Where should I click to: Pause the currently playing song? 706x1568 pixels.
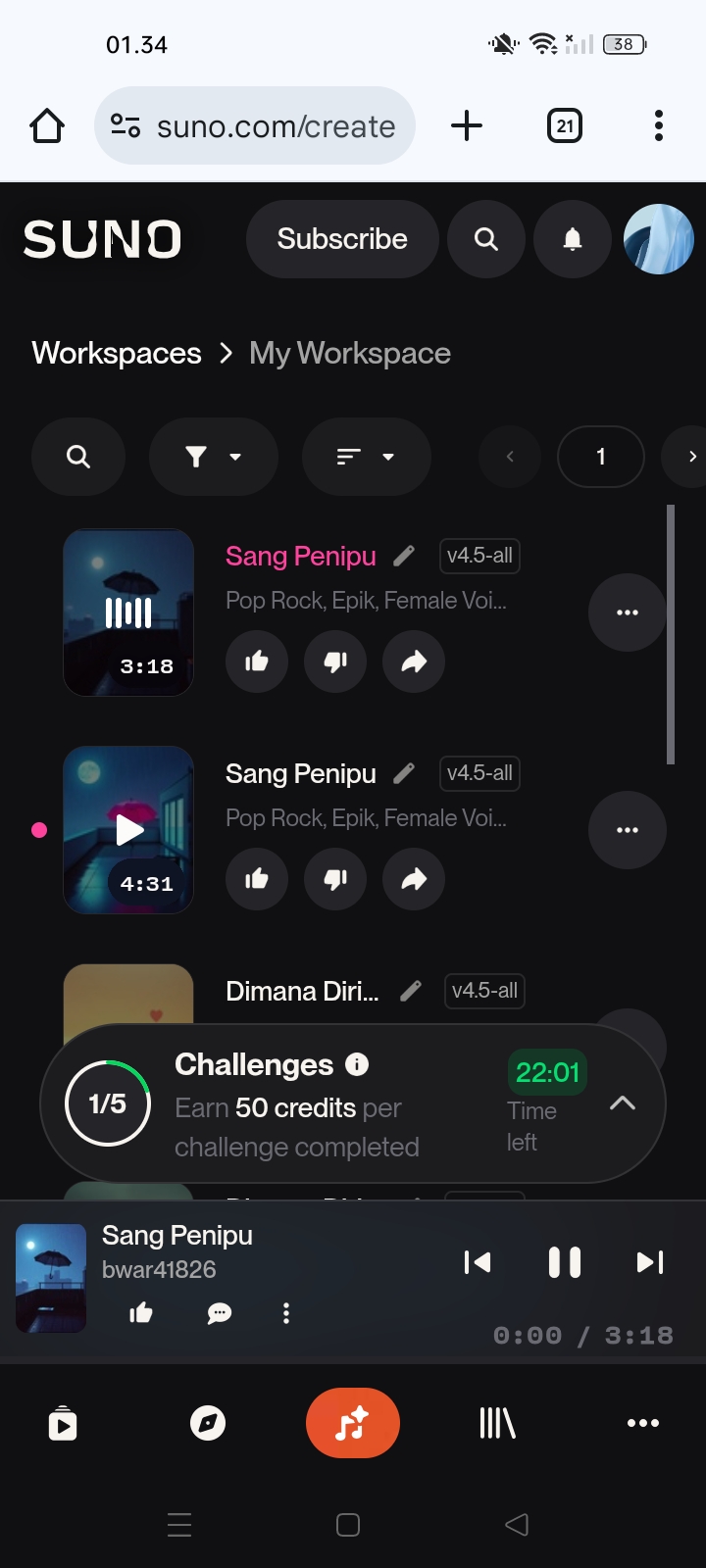pos(565,1262)
